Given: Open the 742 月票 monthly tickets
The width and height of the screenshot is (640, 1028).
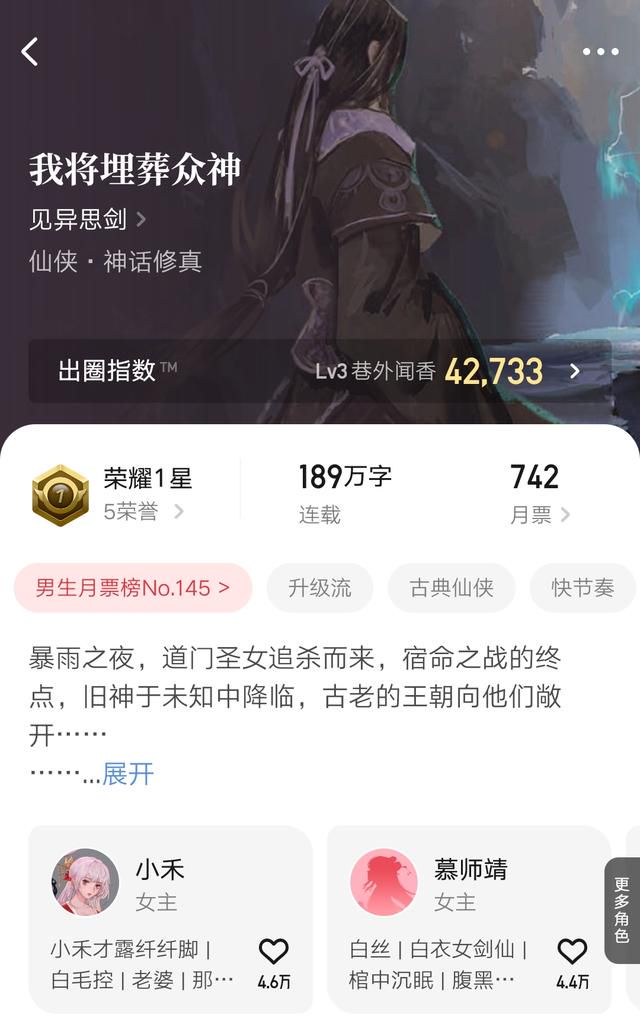Looking at the screenshot, I should pyautogui.click(x=539, y=494).
